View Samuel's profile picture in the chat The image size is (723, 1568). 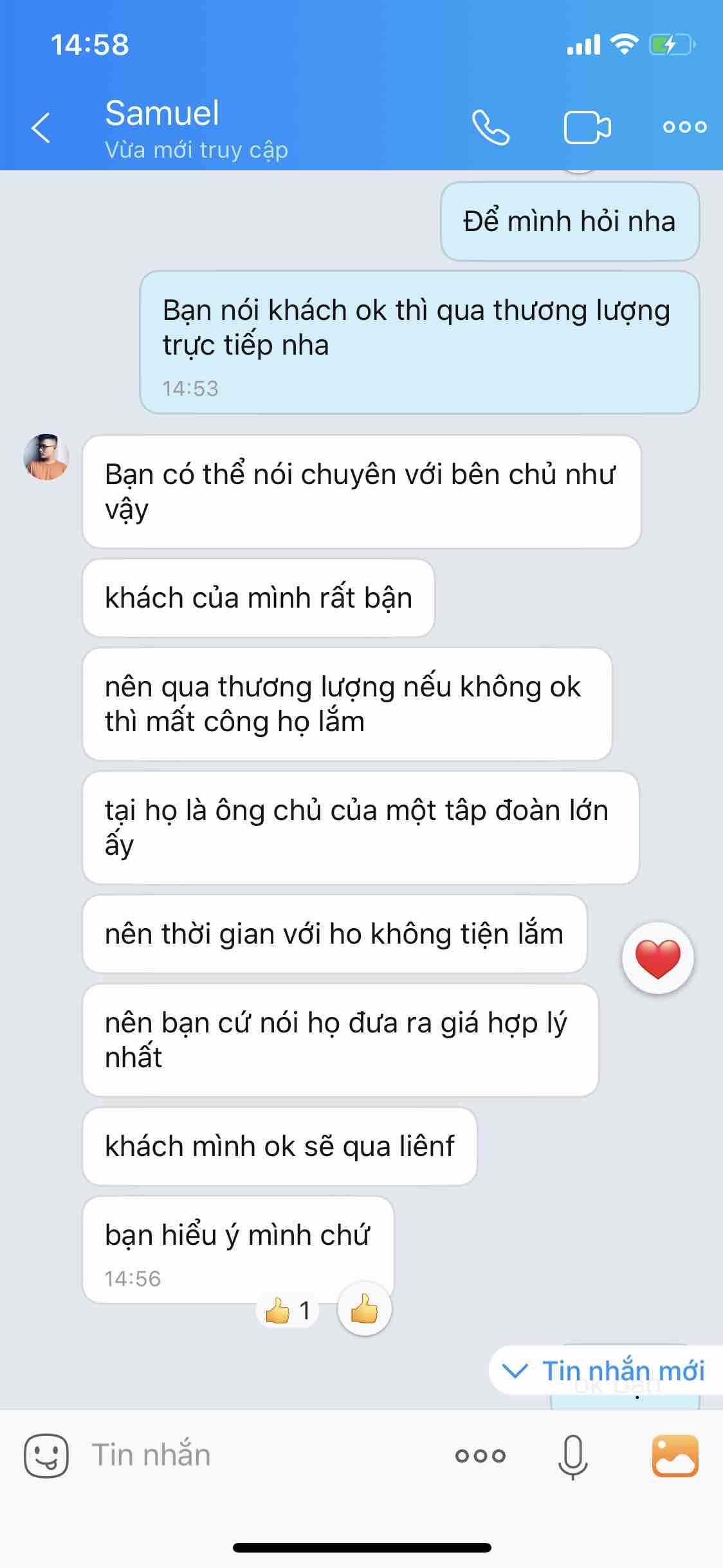pos(46,457)
